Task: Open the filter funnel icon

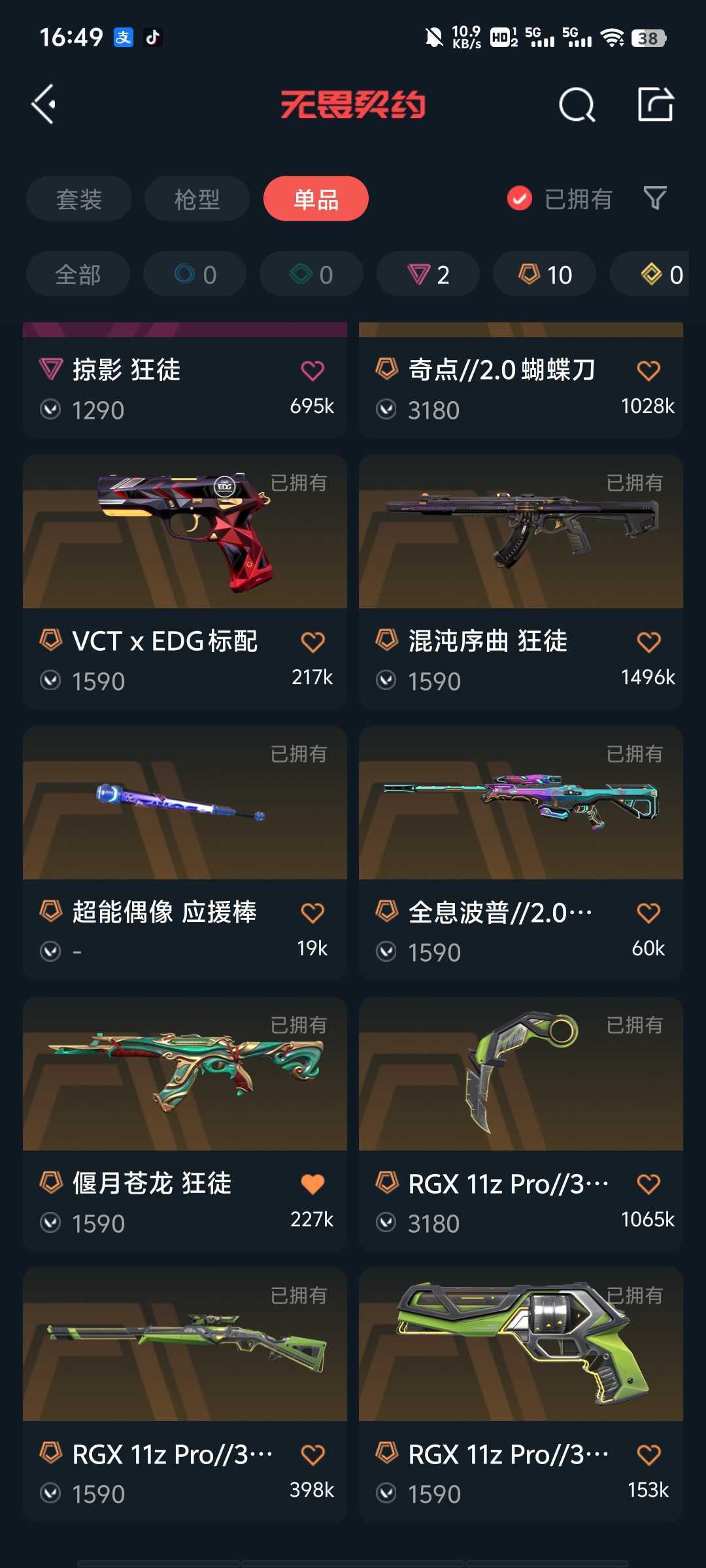Action: (x=654, y=199)
